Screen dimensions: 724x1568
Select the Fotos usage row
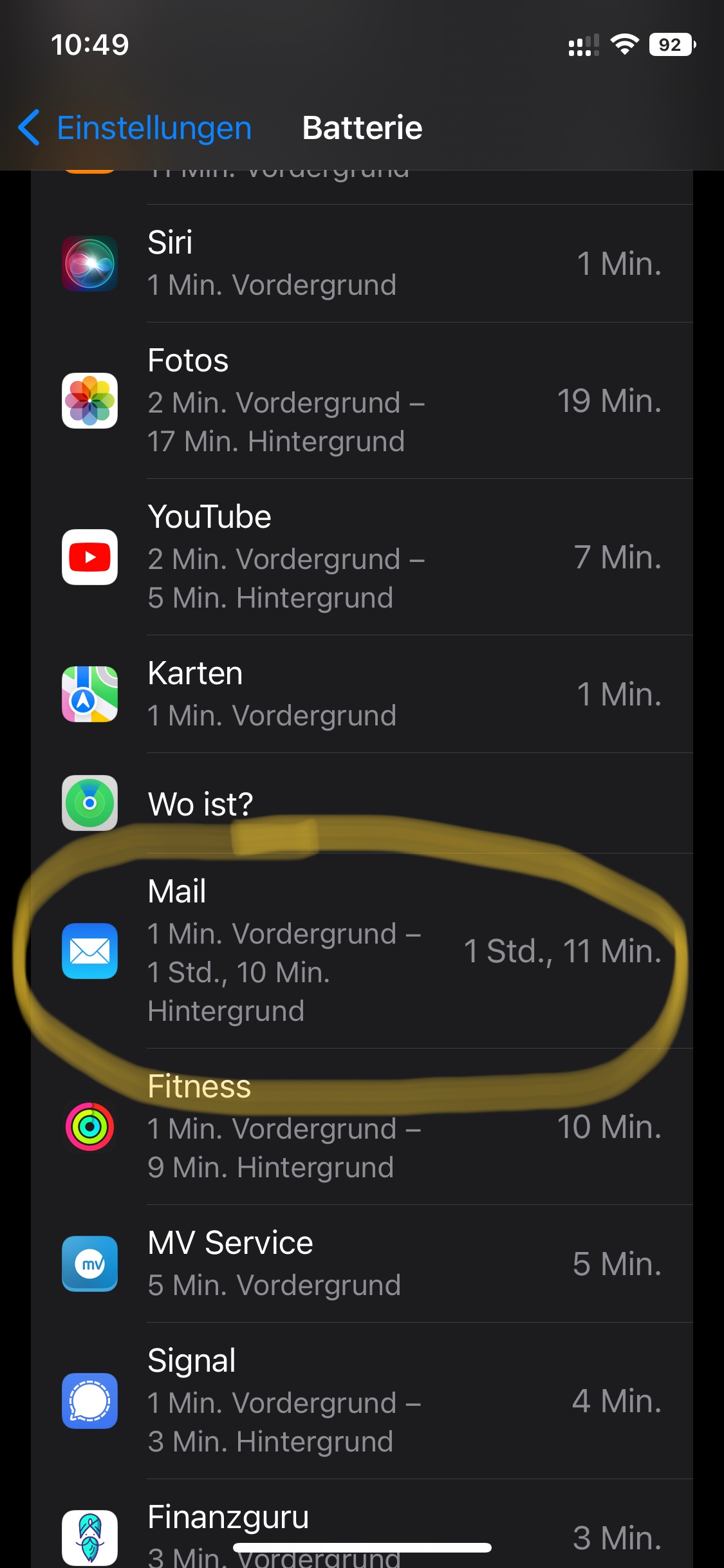tap(360, 400)
